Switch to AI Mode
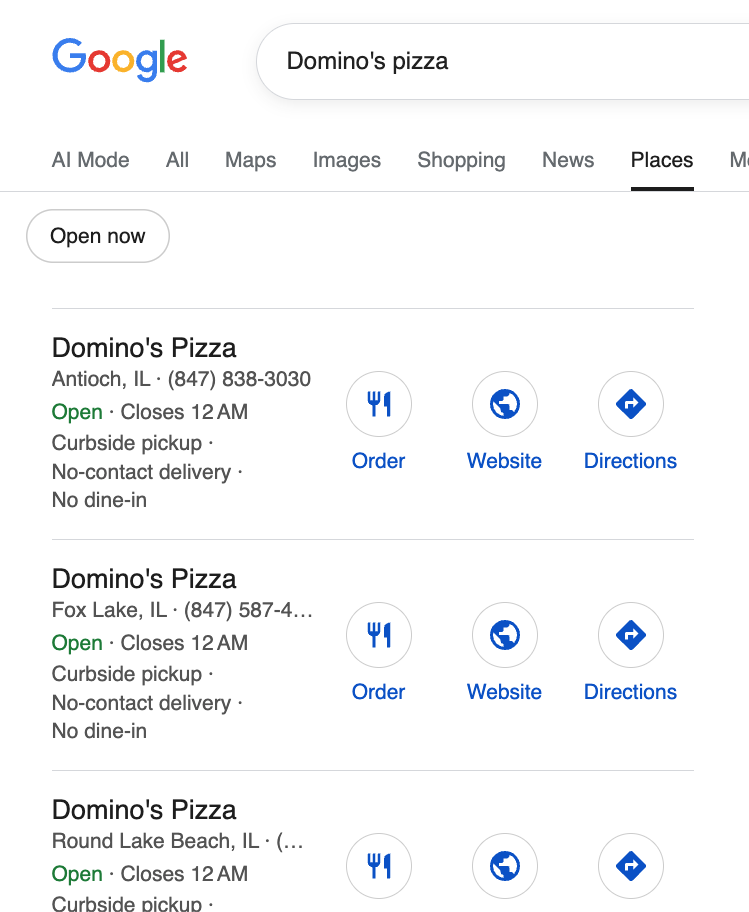This screenshot has width=749, height=912. click(90, 160)
